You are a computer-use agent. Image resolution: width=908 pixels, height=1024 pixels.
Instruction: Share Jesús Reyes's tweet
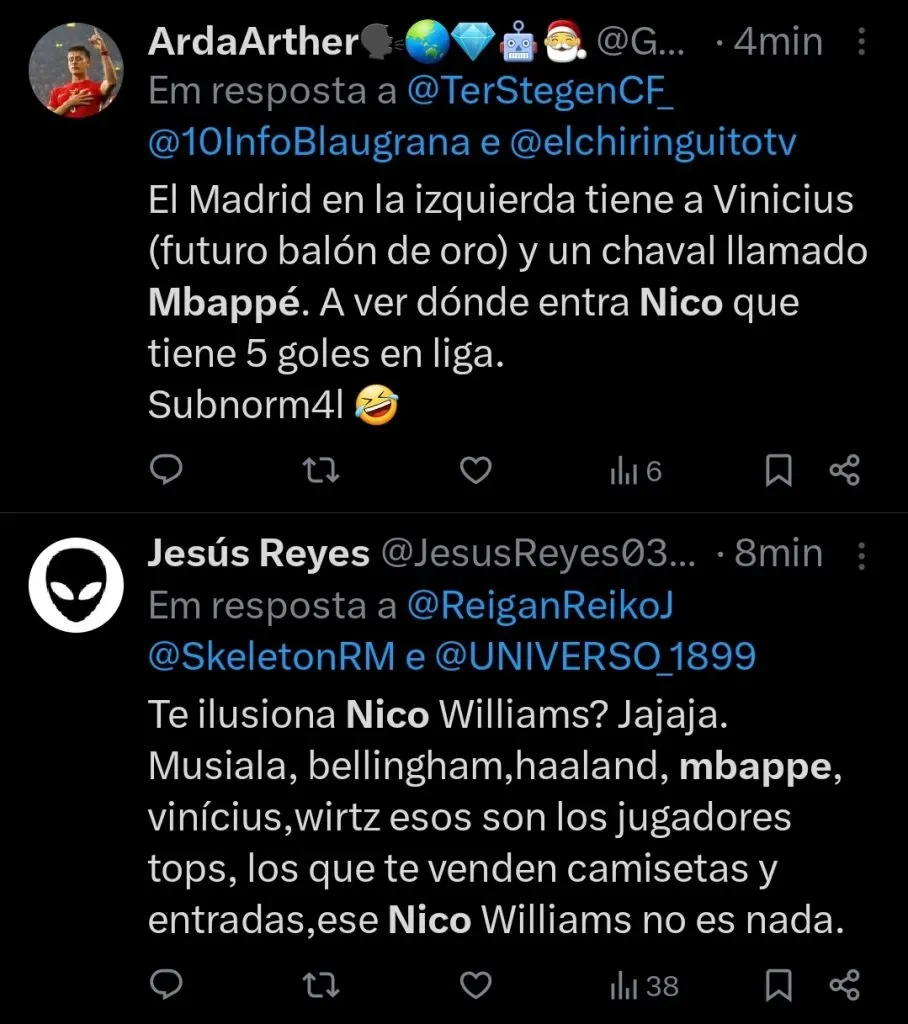(845, 985)
